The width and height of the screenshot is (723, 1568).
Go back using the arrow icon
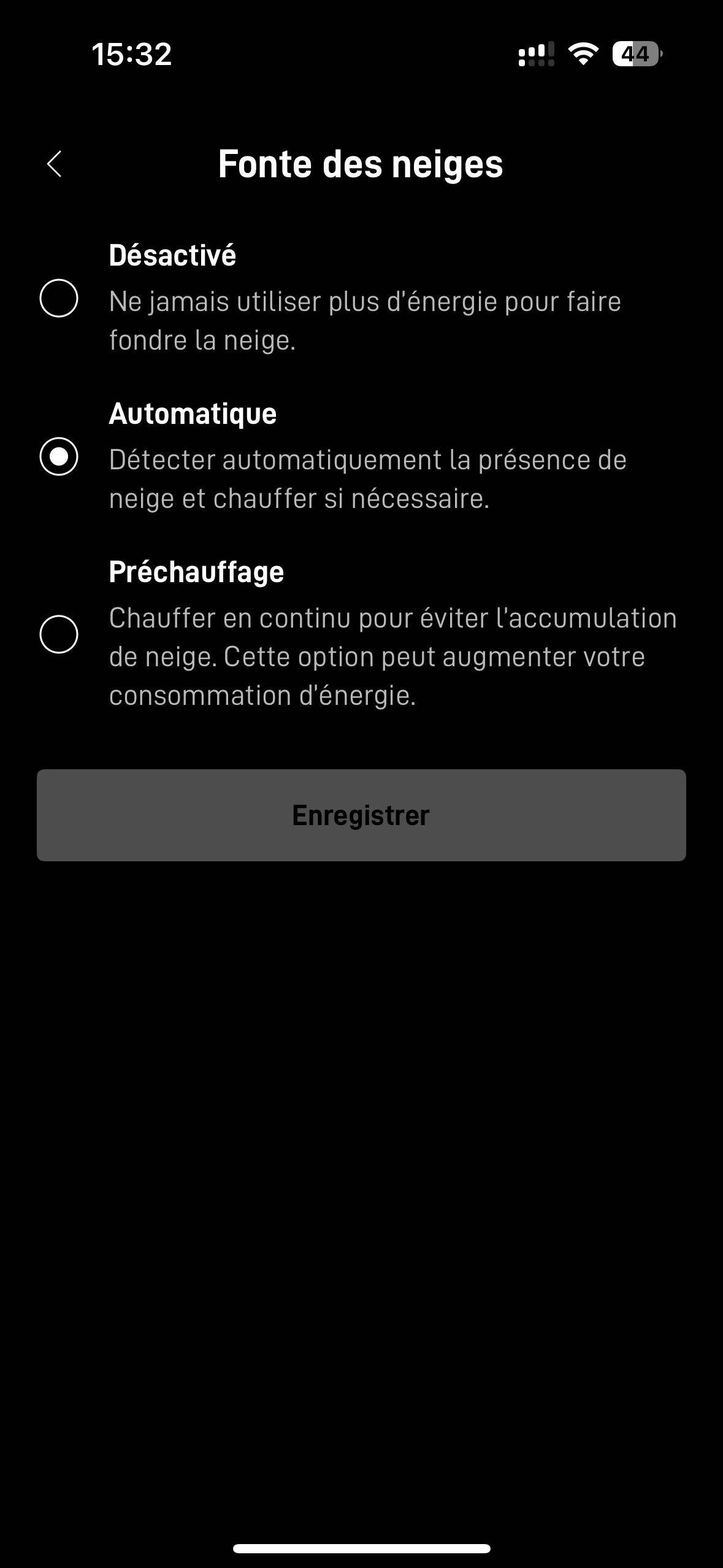coord(55,164)
